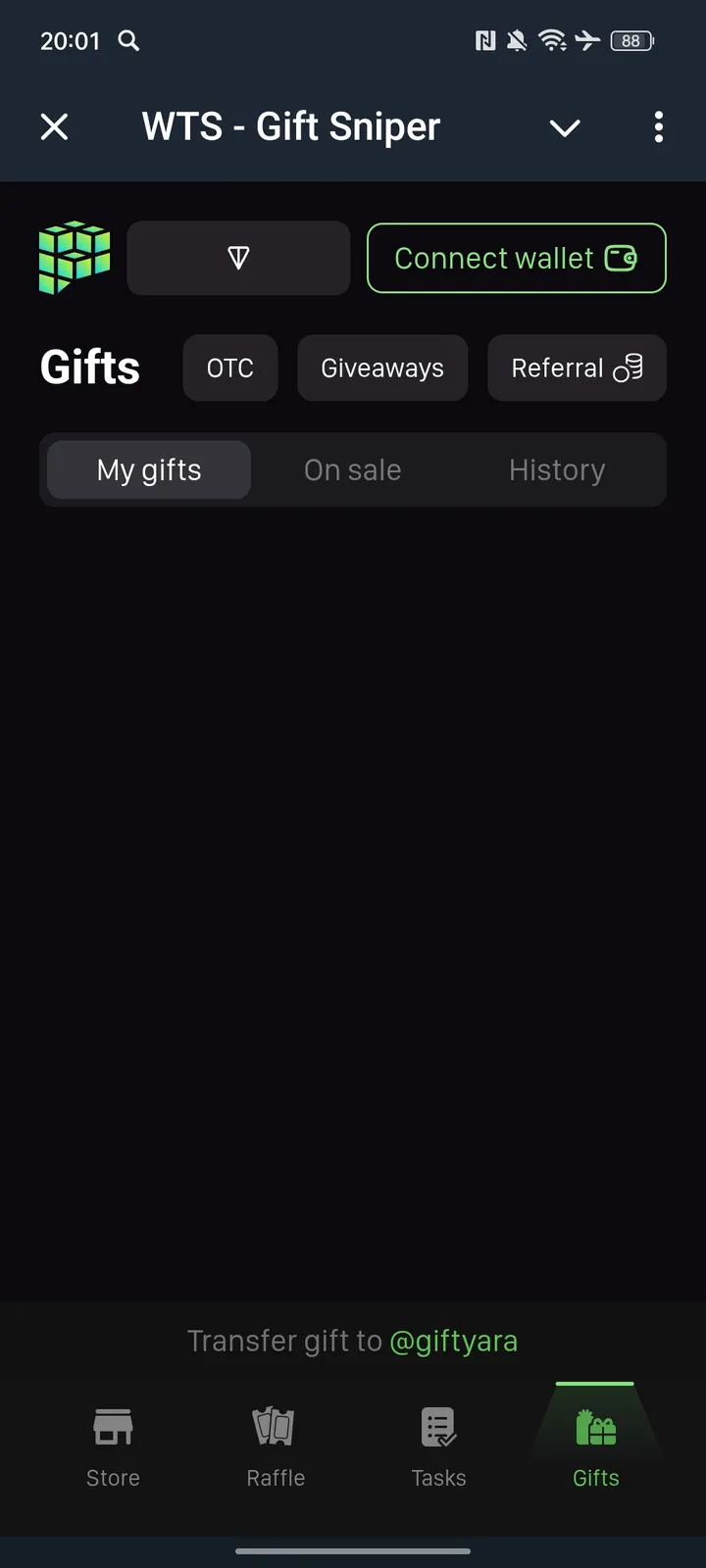Select the My gifts tab
This screenshot has height=1568, width=706.
(x=147, y=469)
